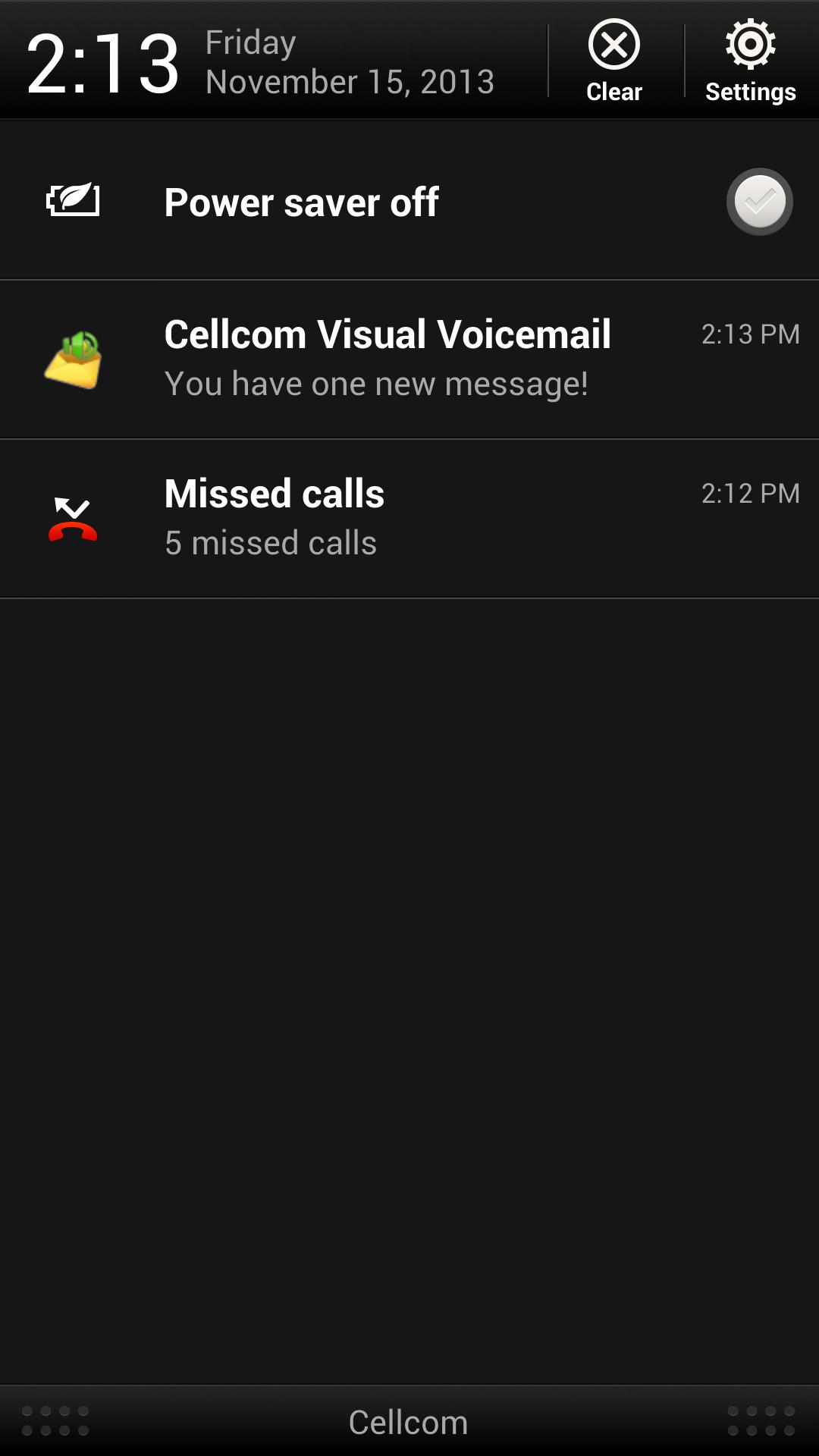Tap the Friday November 15 date header
The height and width of the screenshot is (1456, 819).
(x=348, y=61)
